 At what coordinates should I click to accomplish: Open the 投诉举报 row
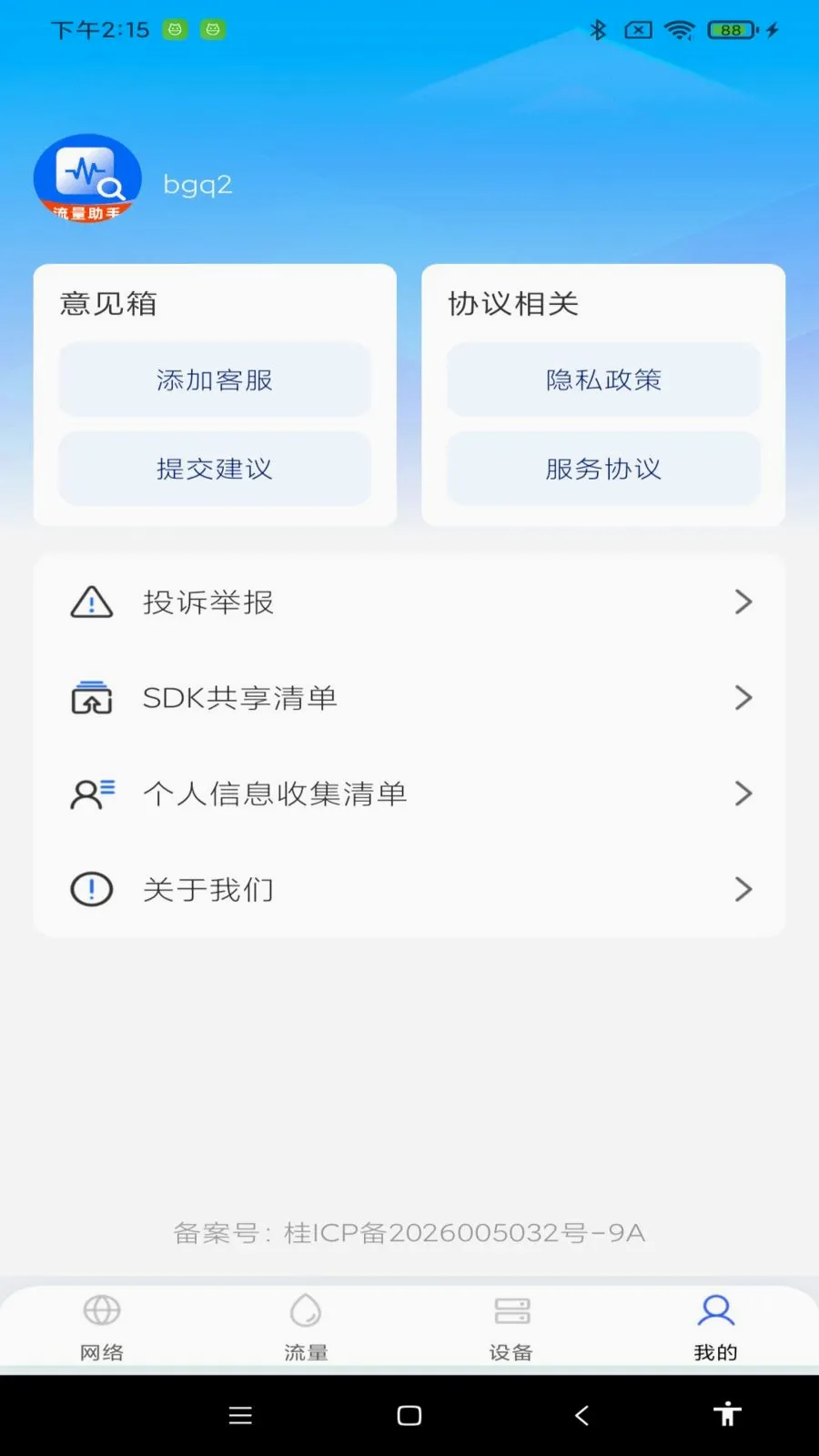409,602
